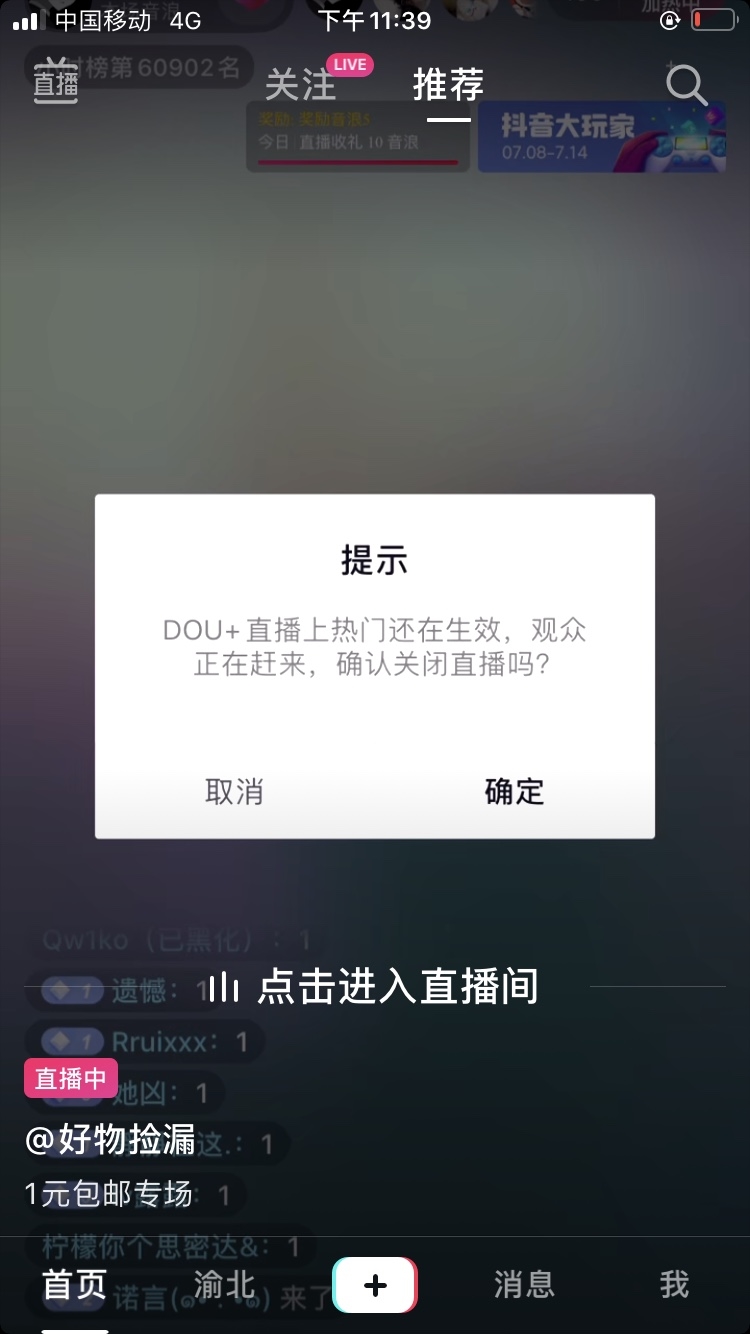Tap 点击进入直播间 to enter the live room
Viewport: 750px width, 1334px height.
(400, 985)
